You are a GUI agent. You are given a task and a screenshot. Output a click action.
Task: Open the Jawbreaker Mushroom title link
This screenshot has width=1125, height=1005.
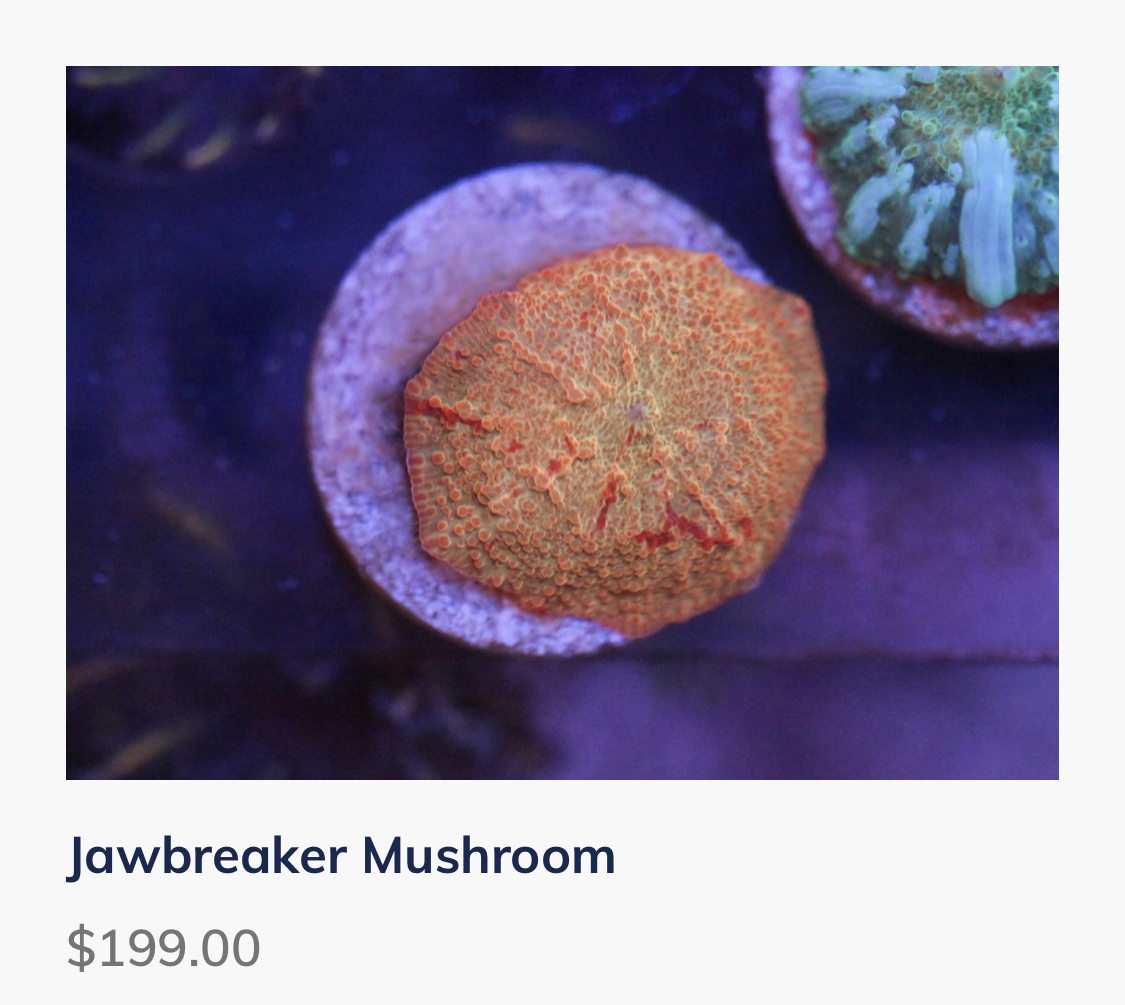[x=341, y=856]
